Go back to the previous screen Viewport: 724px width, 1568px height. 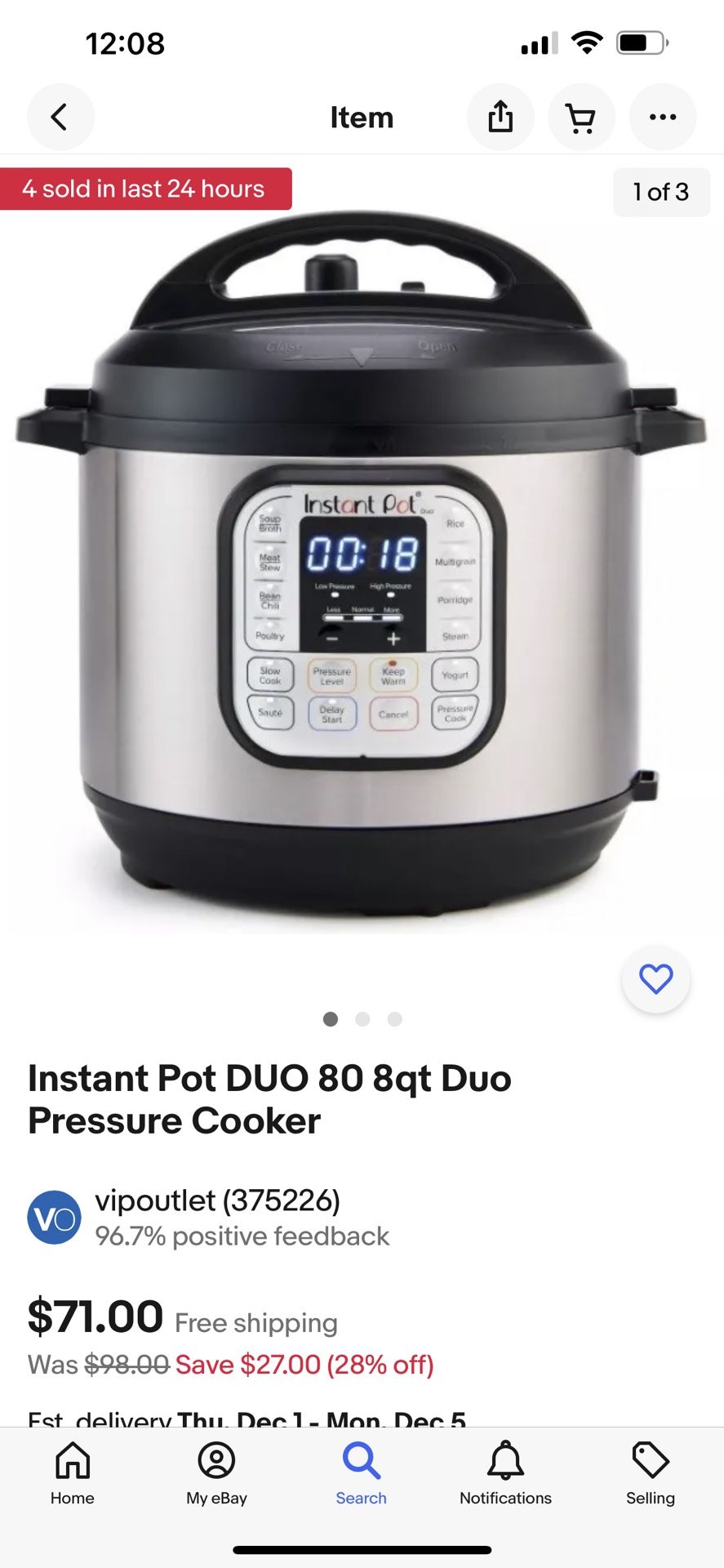(x=60, y=117)
